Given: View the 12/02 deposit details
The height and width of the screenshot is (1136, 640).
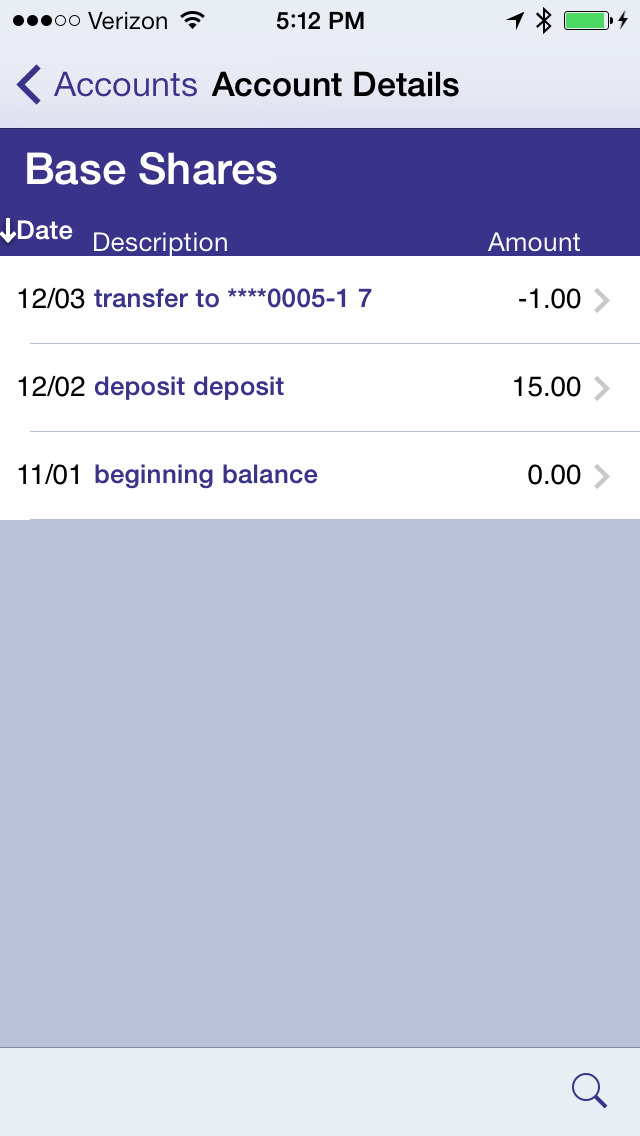Looking at the screenshot, I should [x=320, y=388].
